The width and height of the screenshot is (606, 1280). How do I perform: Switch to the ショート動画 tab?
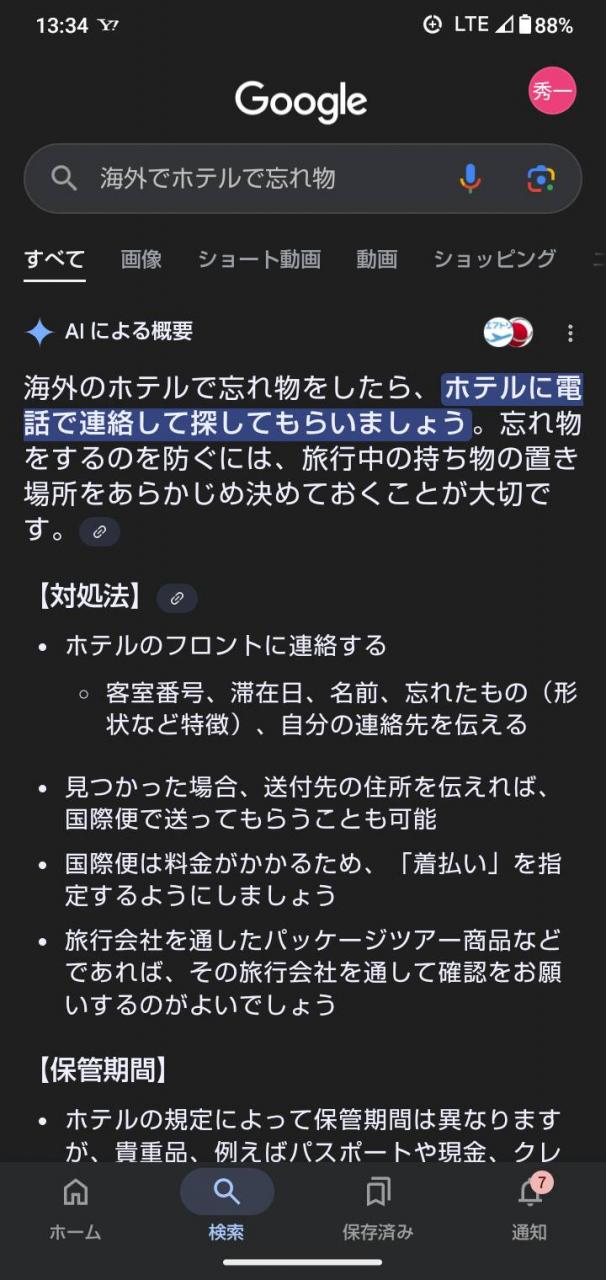259,259
